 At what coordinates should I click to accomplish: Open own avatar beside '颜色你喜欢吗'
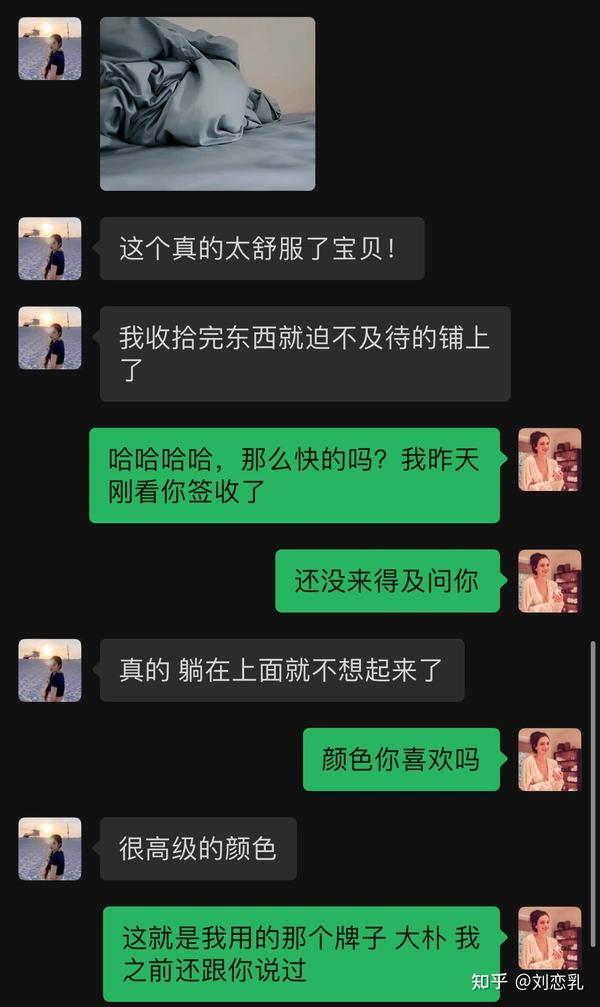549,759
